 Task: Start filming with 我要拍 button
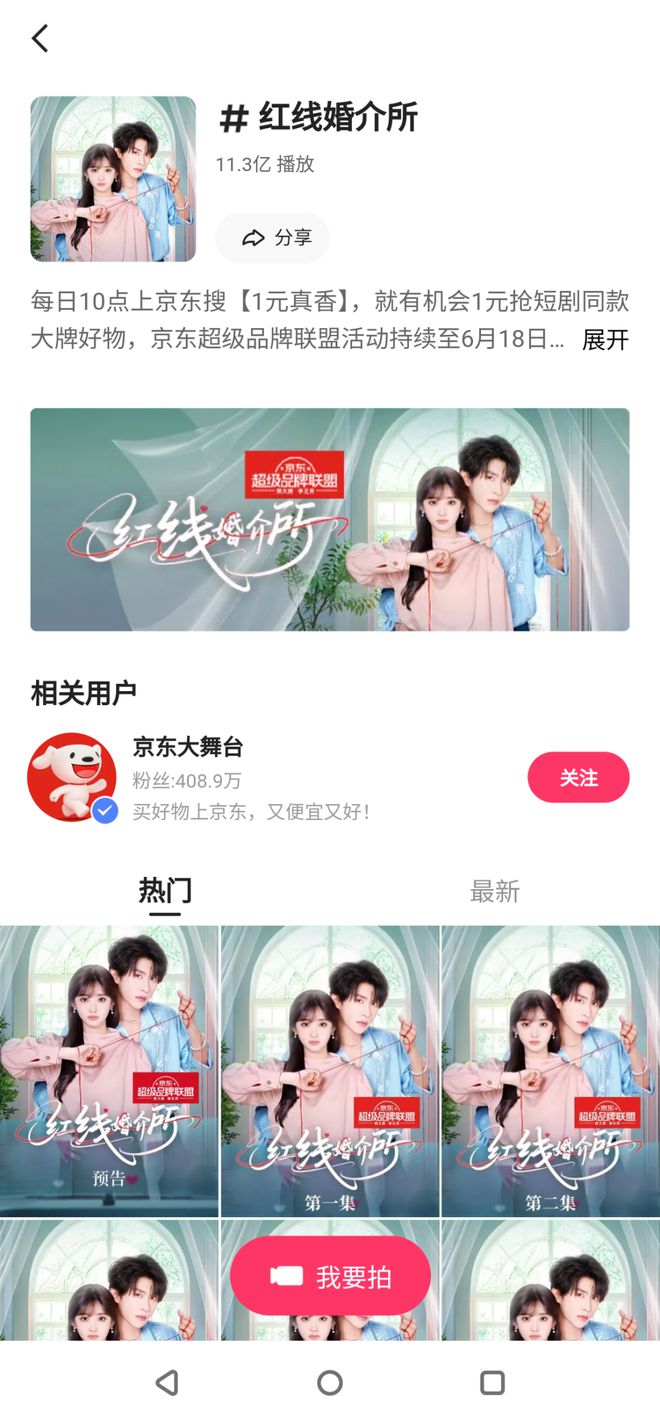(x=330, y=1277)
